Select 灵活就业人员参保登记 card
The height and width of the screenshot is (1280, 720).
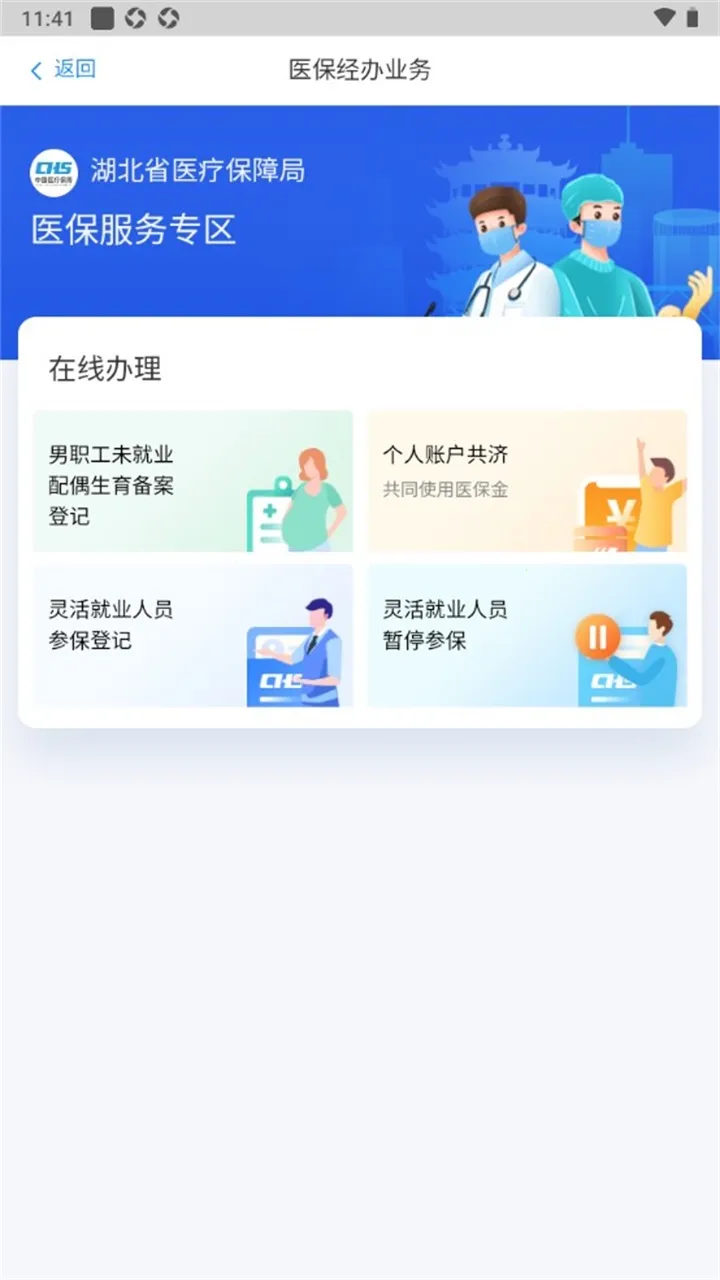tap(193, 635)
